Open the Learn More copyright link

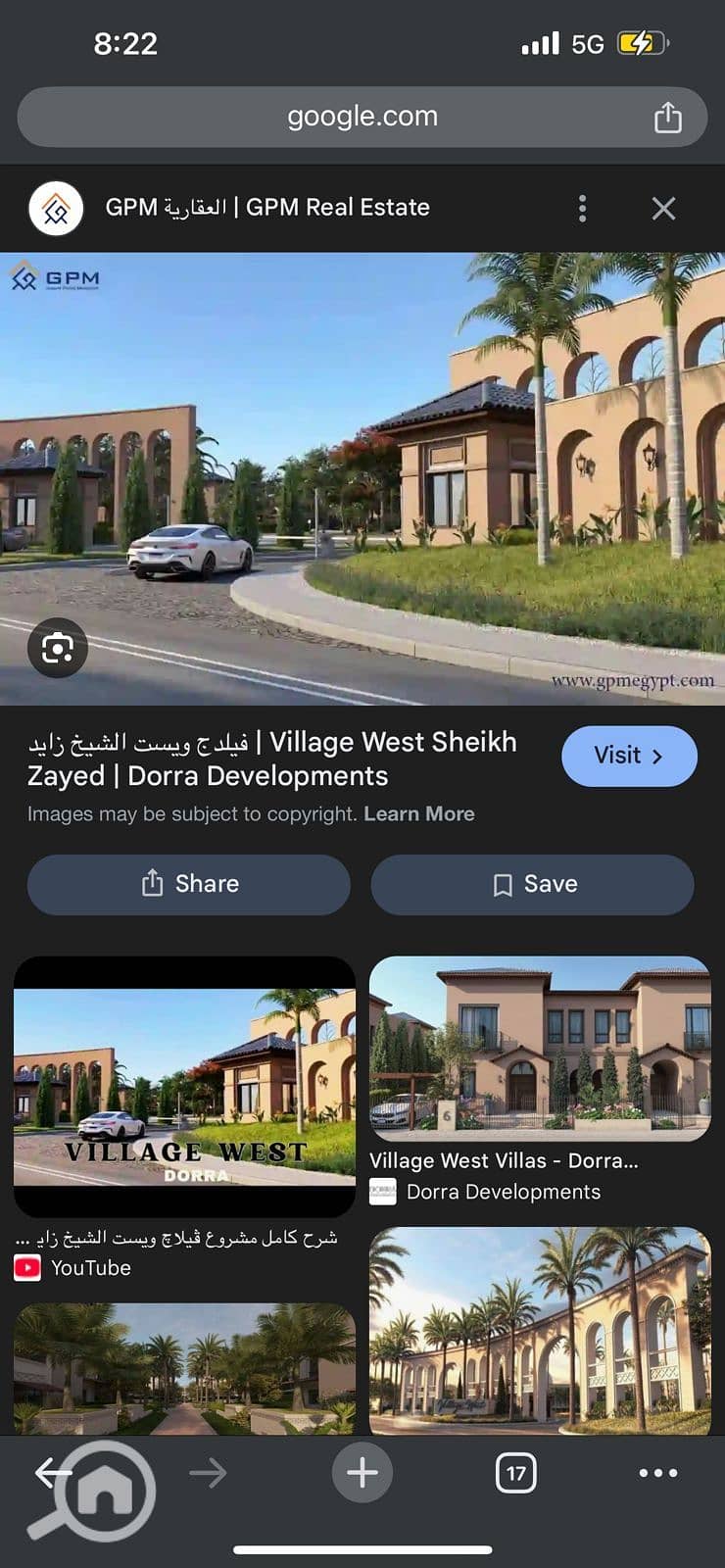pos(418,814)
